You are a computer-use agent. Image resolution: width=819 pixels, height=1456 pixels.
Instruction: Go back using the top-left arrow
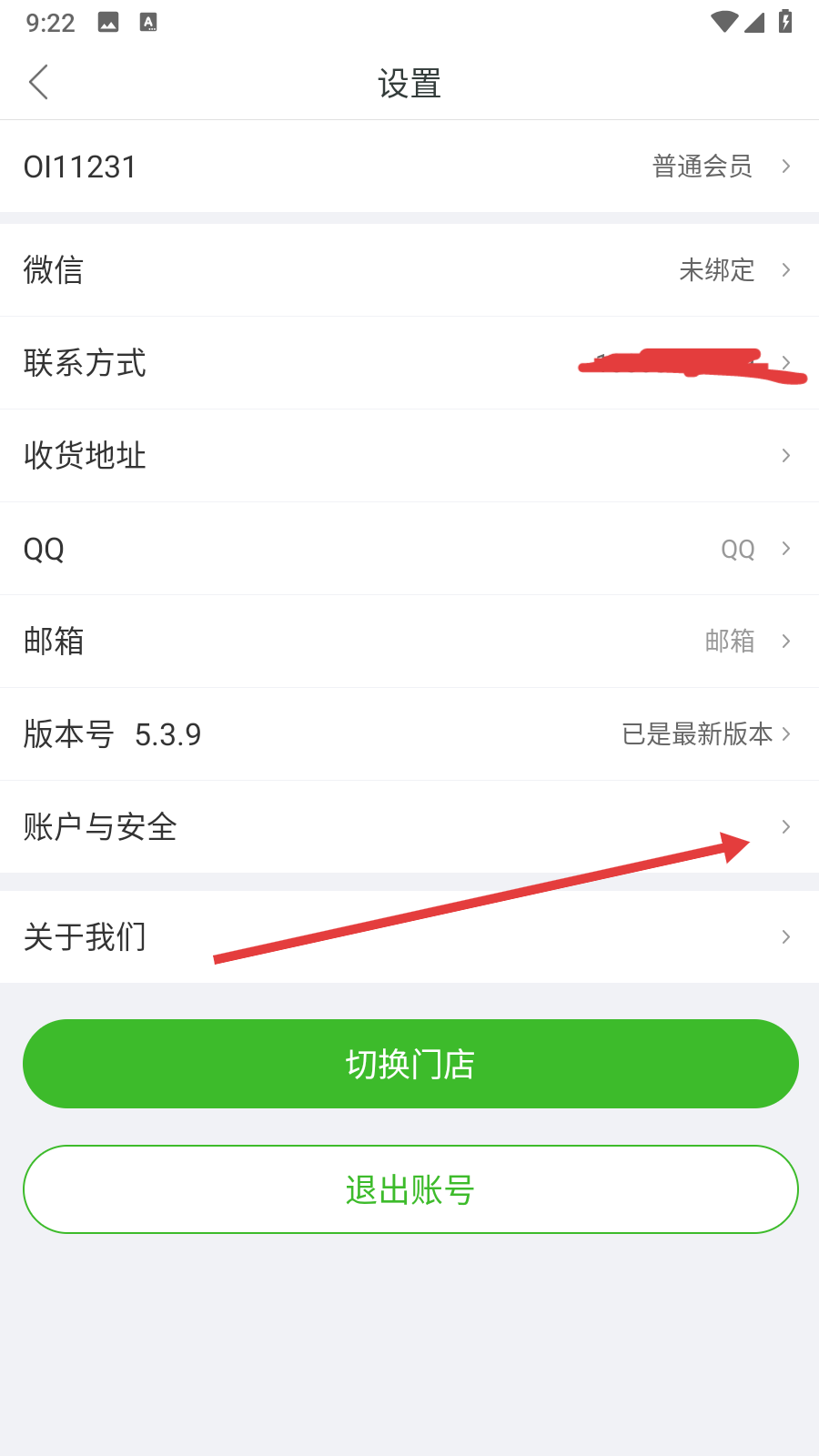click(x=38, y=83)
